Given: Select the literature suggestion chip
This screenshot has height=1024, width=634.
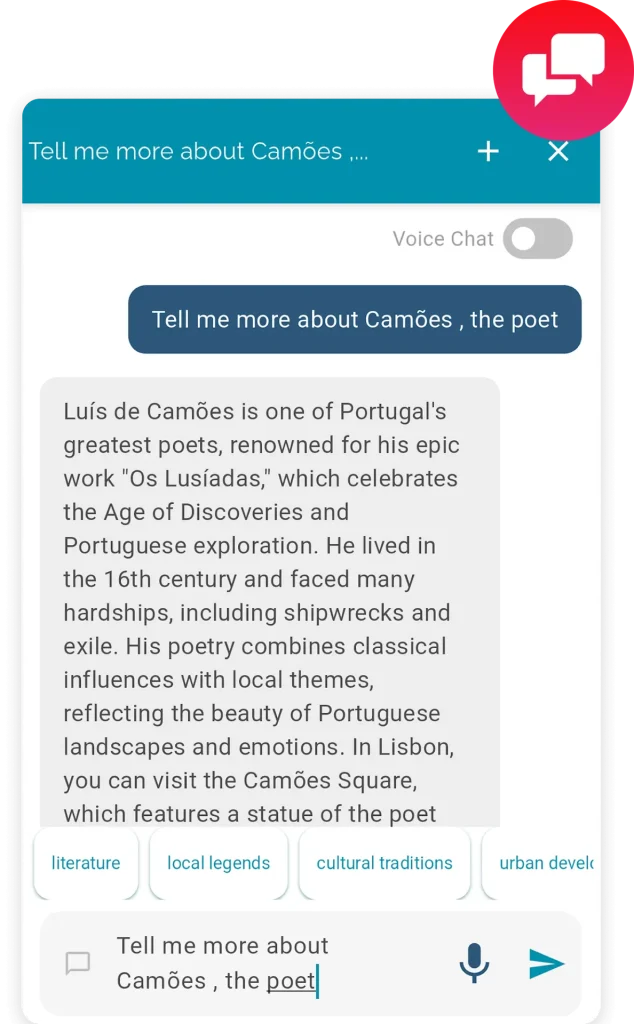Looking at the screenshot, I should (x=86, y=863).
